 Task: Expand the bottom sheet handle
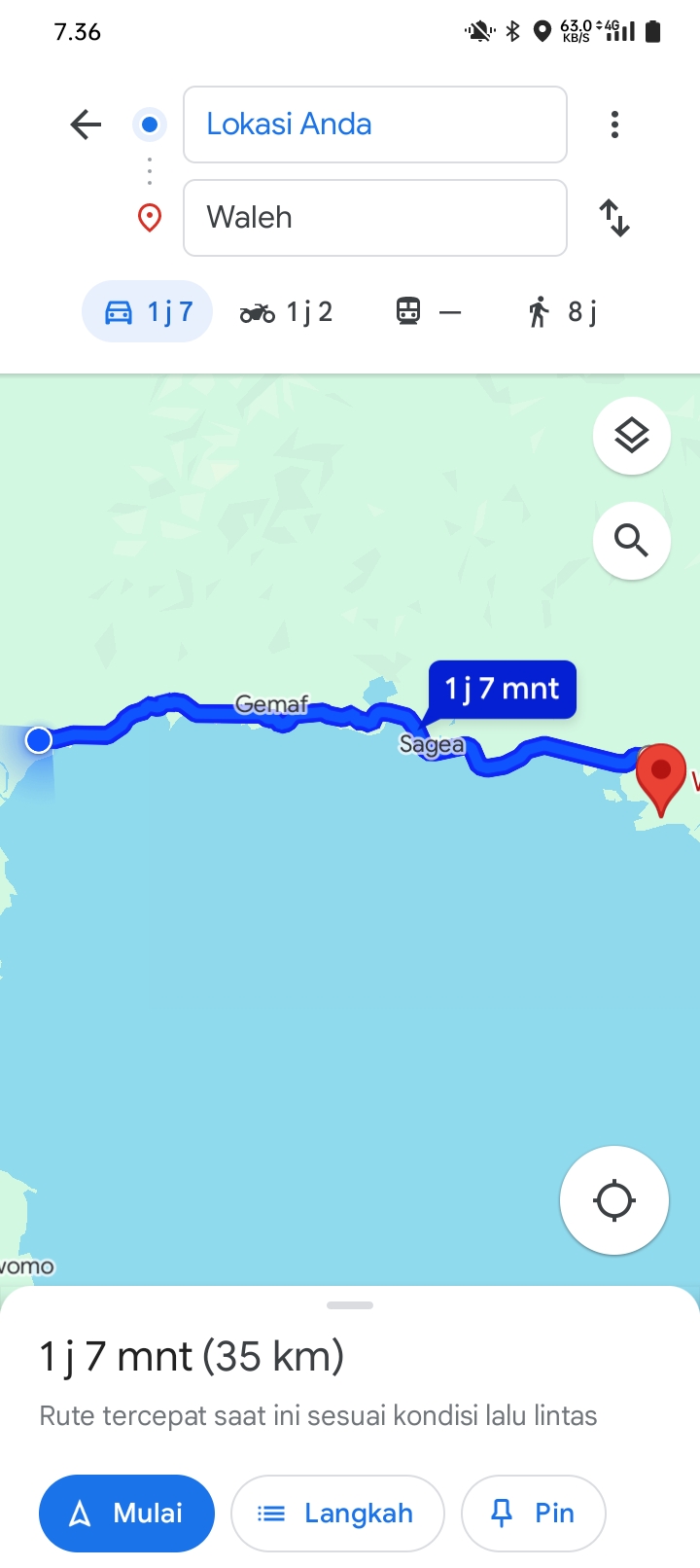(350, 1305)
